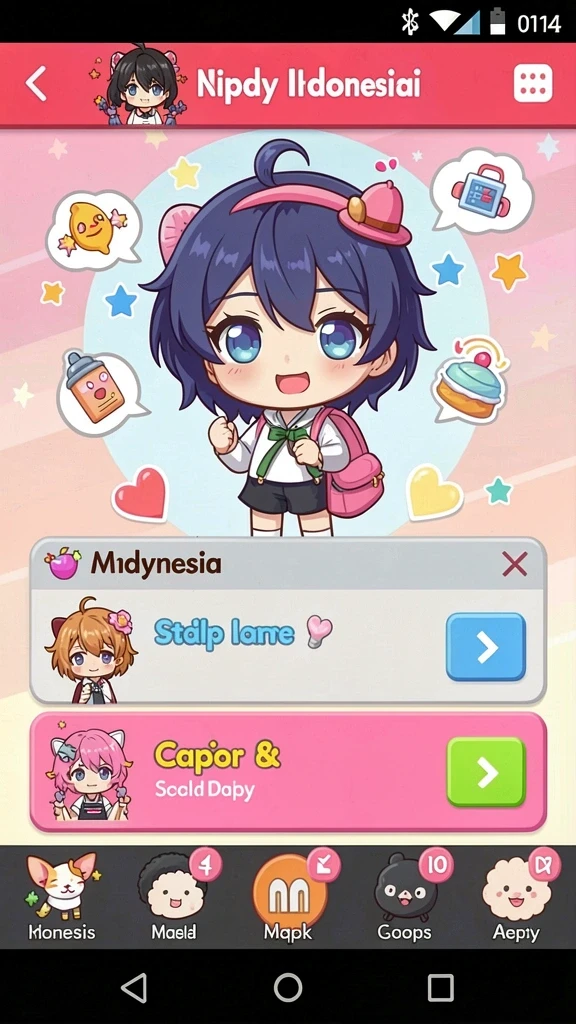Switch to the Monesis tab
This screenshot has height=1024, width=576.
coord(61,897)
